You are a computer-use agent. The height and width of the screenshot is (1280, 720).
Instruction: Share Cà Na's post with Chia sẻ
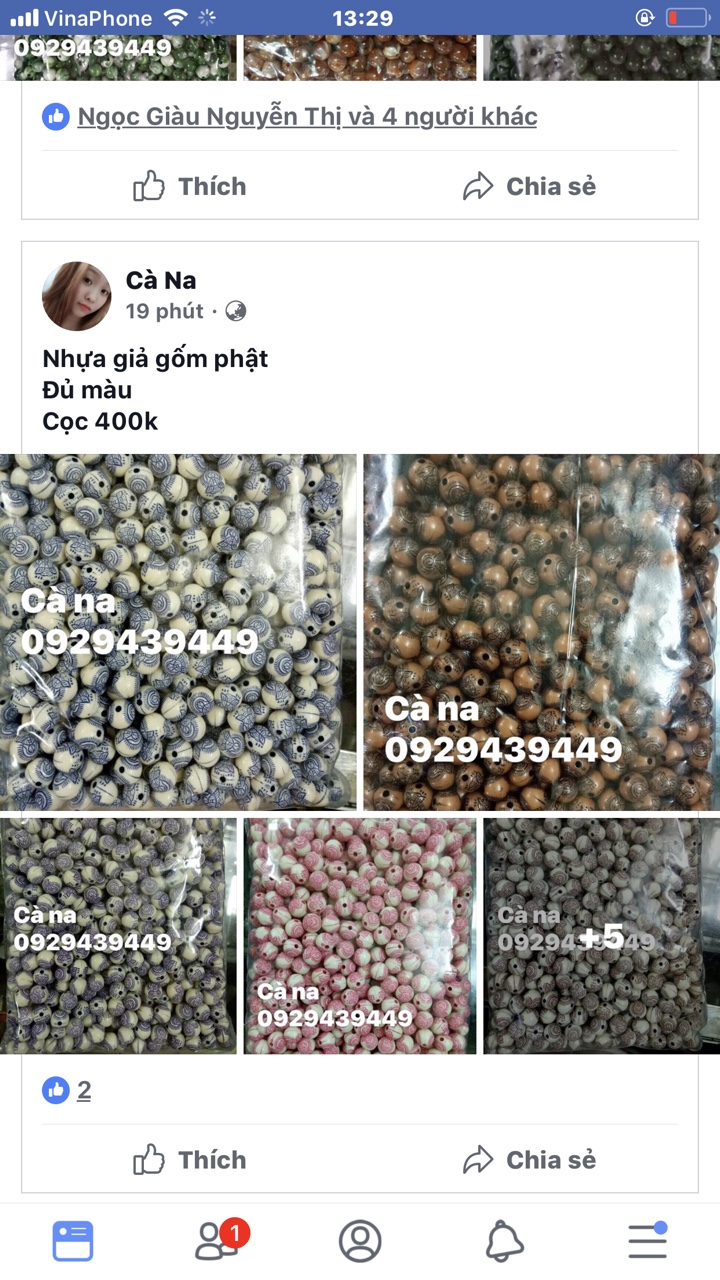coord(530,1160)
